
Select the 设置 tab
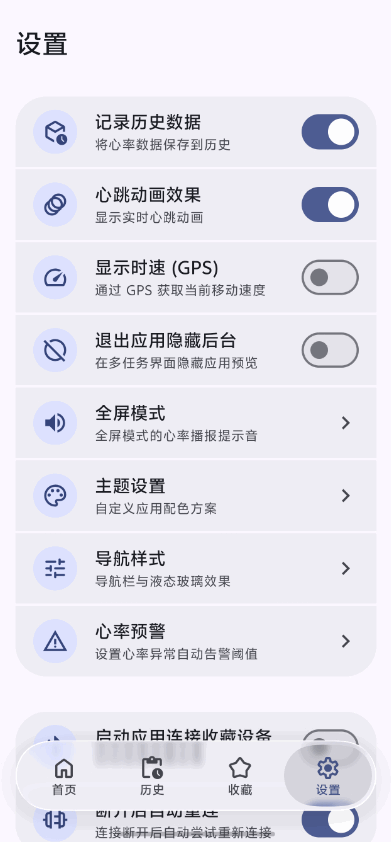click(328, 776)
